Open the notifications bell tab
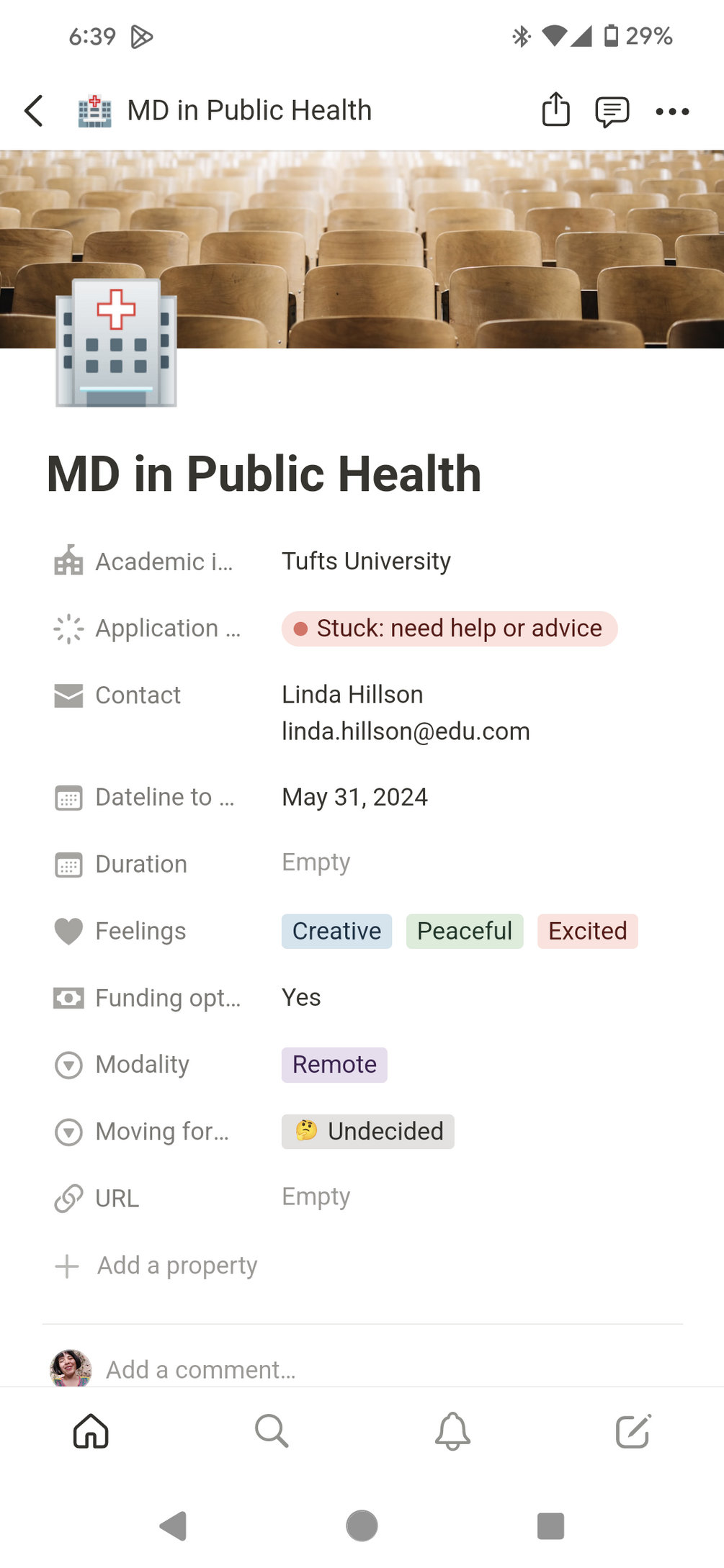The image size is (724, 1568). (452, 1431)
